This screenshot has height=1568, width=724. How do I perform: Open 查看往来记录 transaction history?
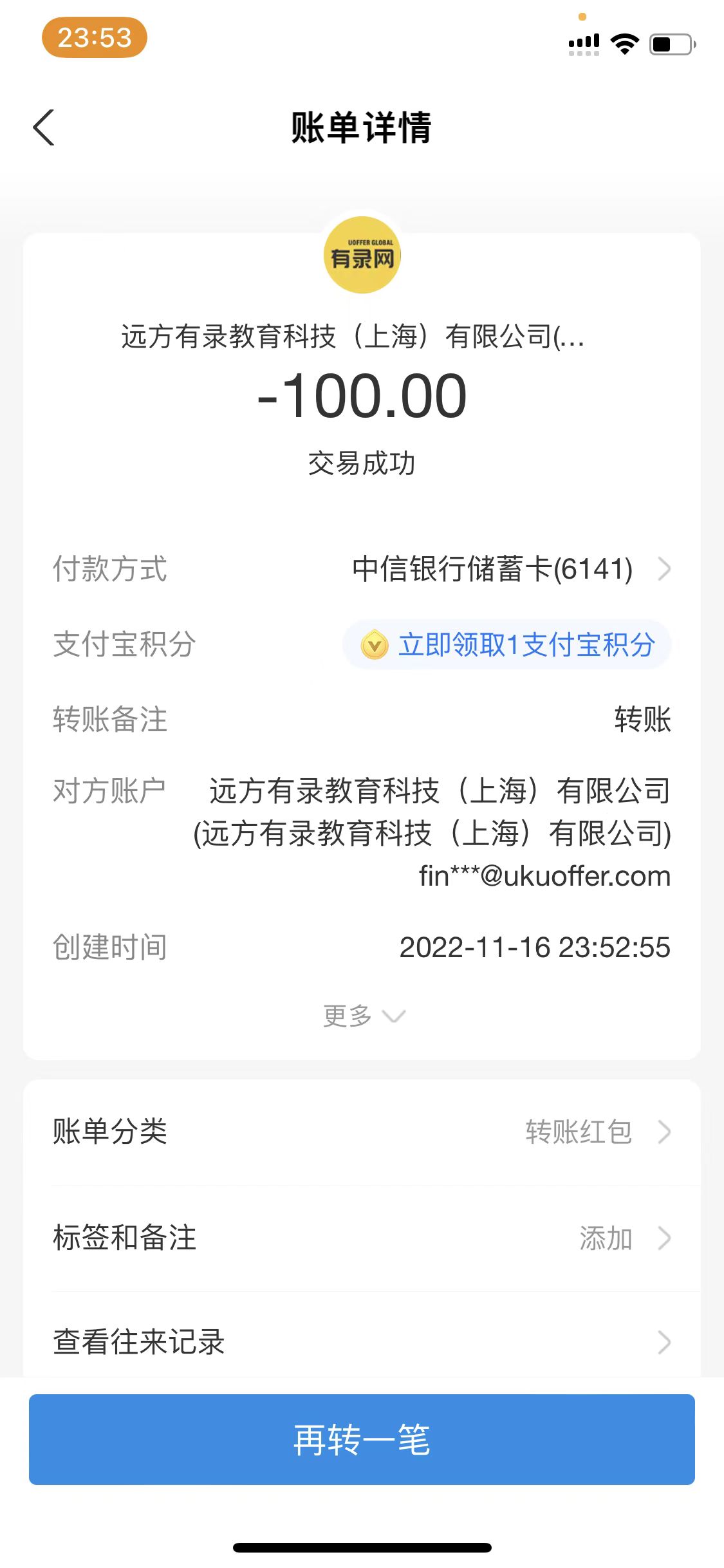tap(362, 1342)
